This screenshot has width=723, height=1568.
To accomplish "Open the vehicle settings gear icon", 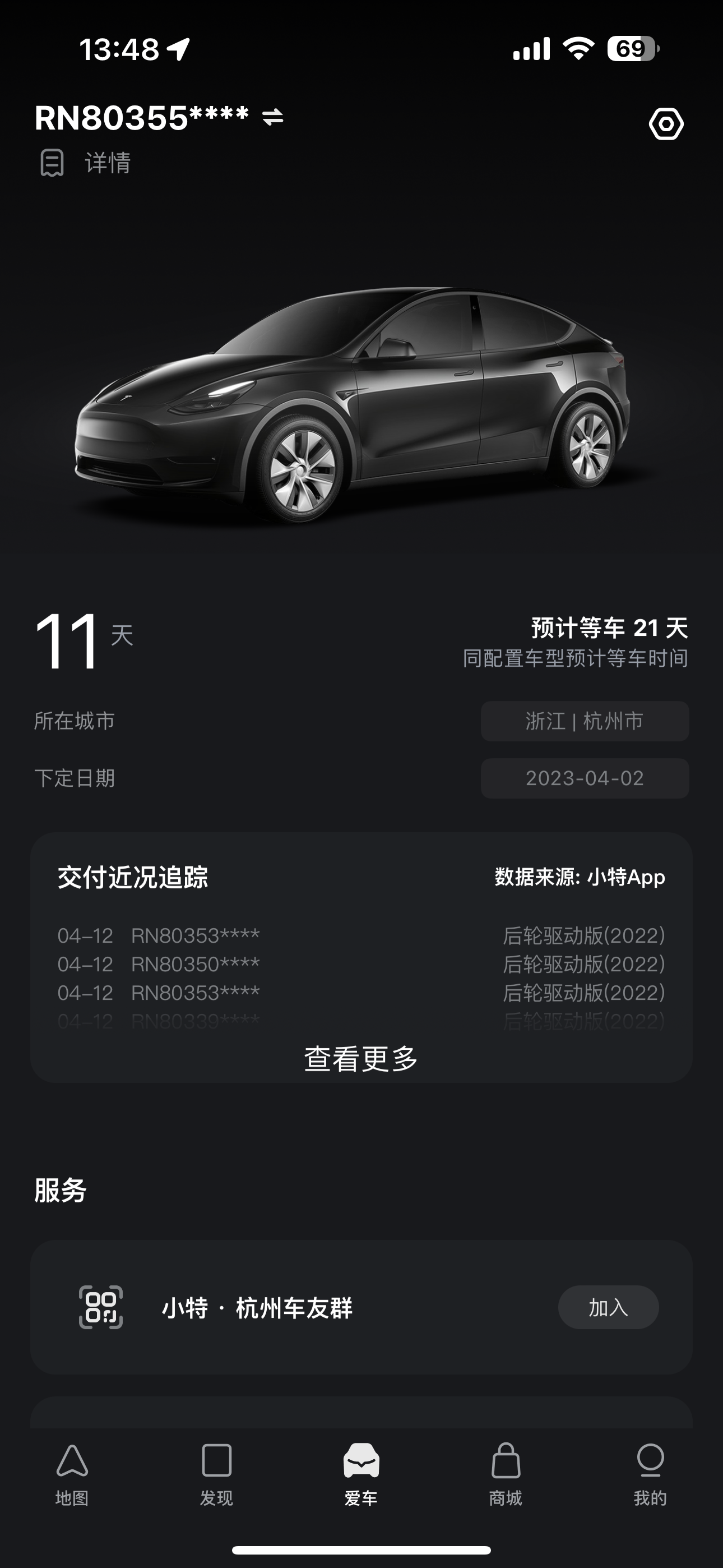I will click(665, 123).
